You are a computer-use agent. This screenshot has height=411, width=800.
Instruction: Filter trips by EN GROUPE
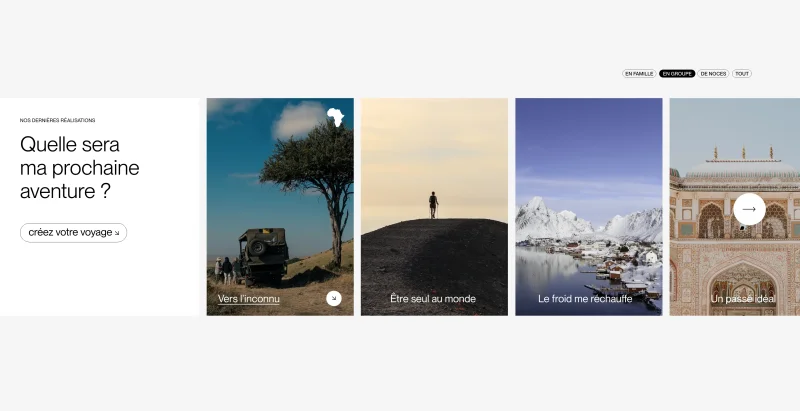click(x=677, y=74)
